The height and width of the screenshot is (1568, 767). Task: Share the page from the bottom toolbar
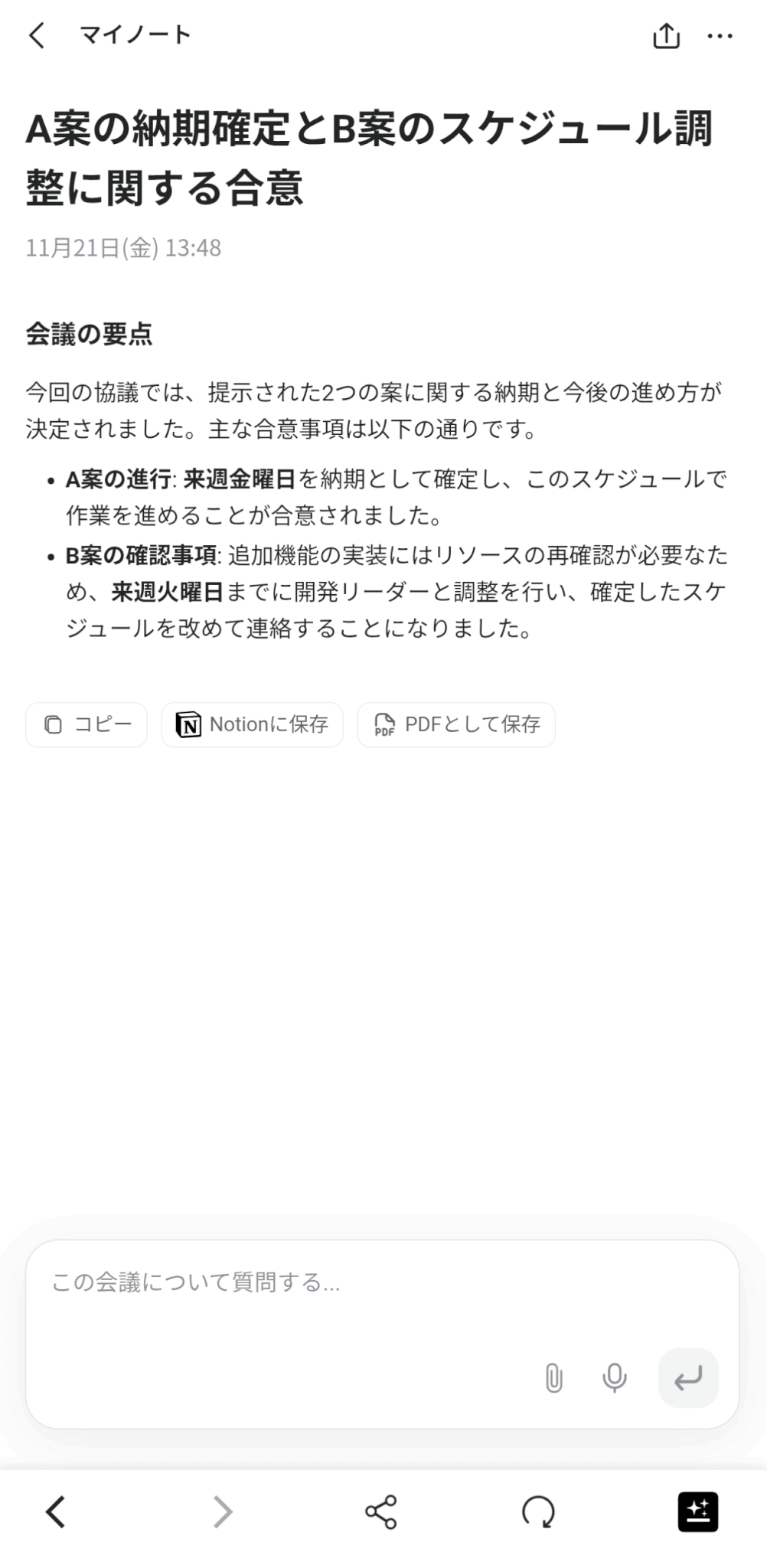pyautogui.click(x=380, y=1512)
